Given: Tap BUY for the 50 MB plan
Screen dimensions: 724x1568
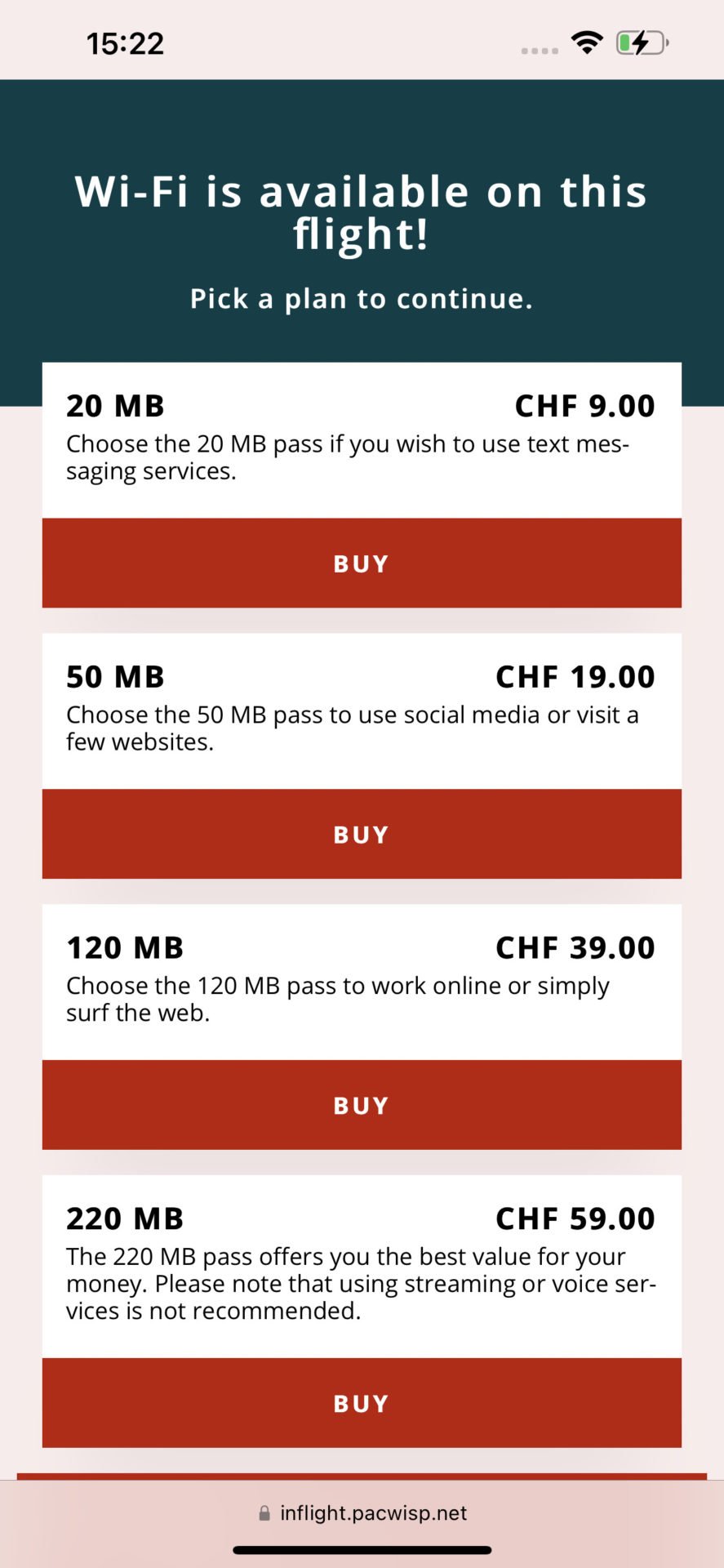Looking at the screenshot, I should pos(362,834).
